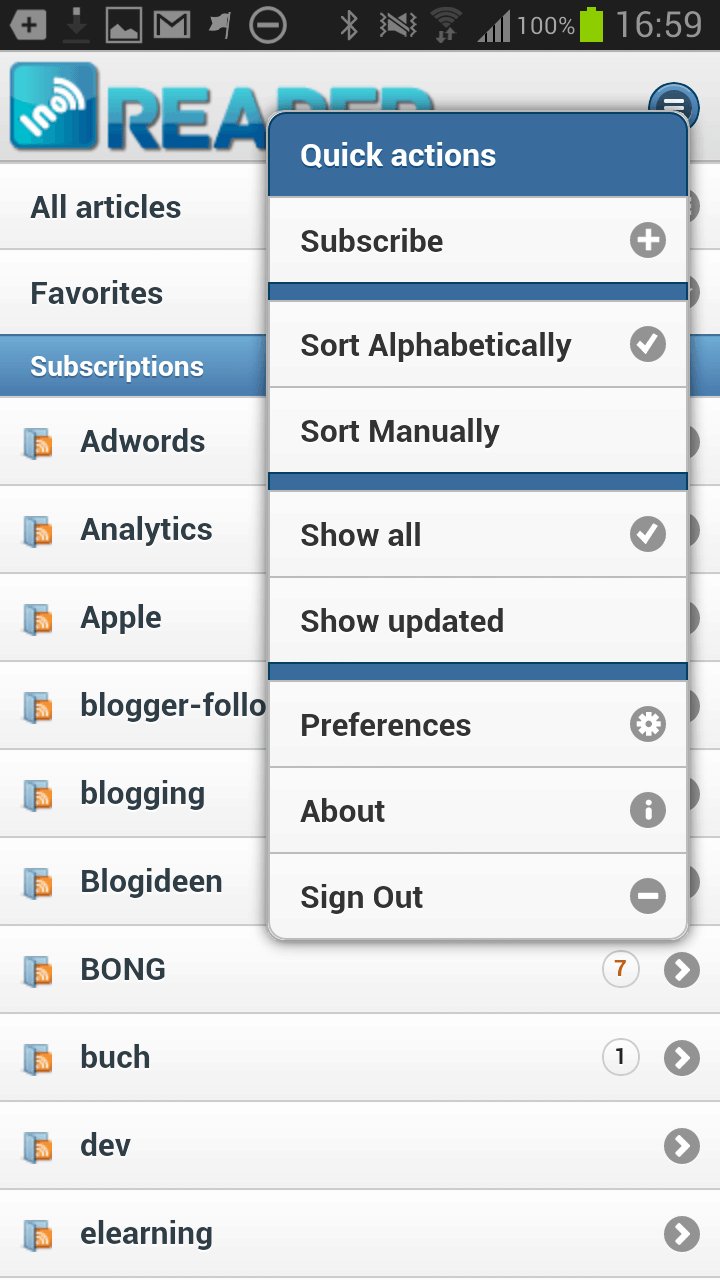Open the About page
Viewport: 720px width, 1280px height.
[x=477, y=811]
